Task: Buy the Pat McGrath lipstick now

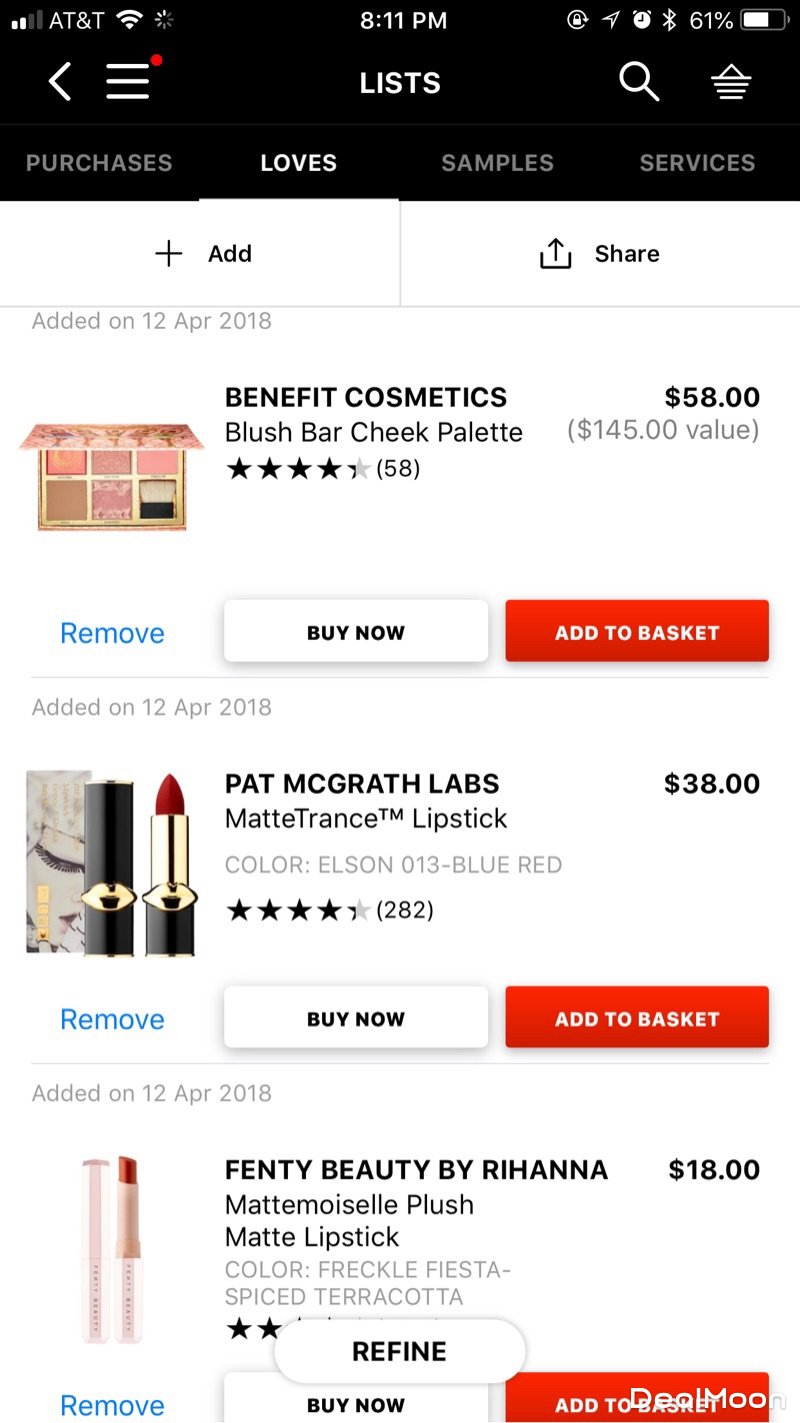Action: (356, 1018)
